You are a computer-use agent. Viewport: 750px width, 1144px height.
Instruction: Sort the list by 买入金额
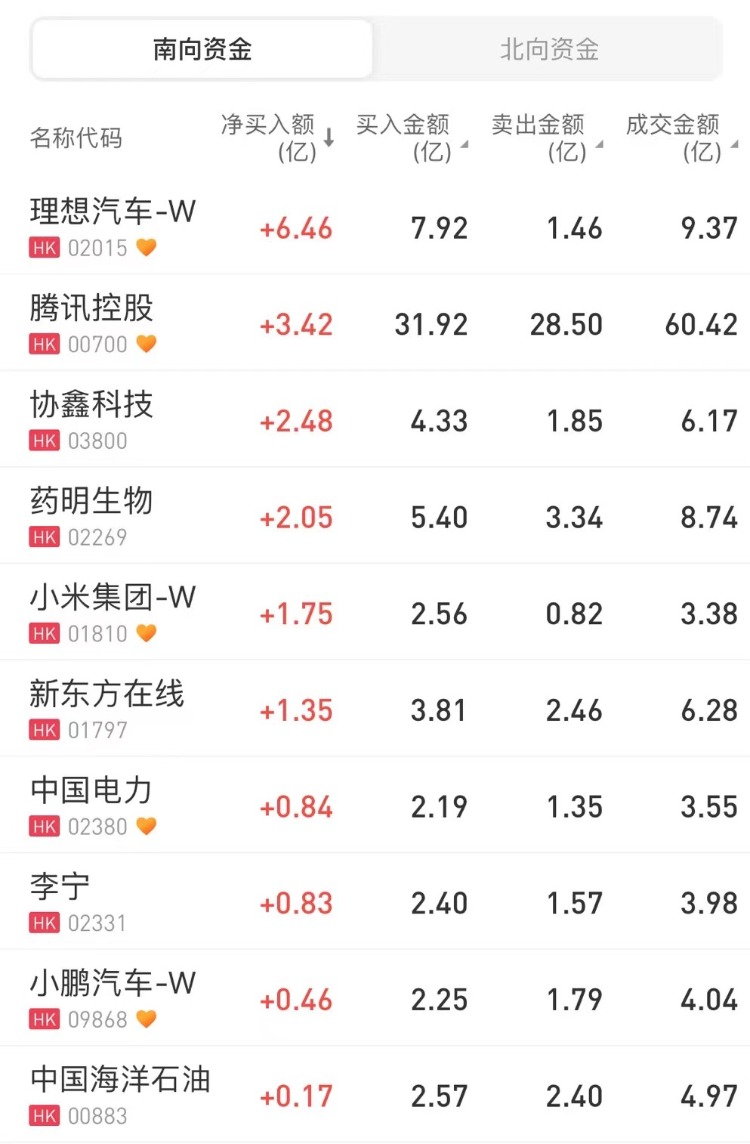click(x=409, y=138)
